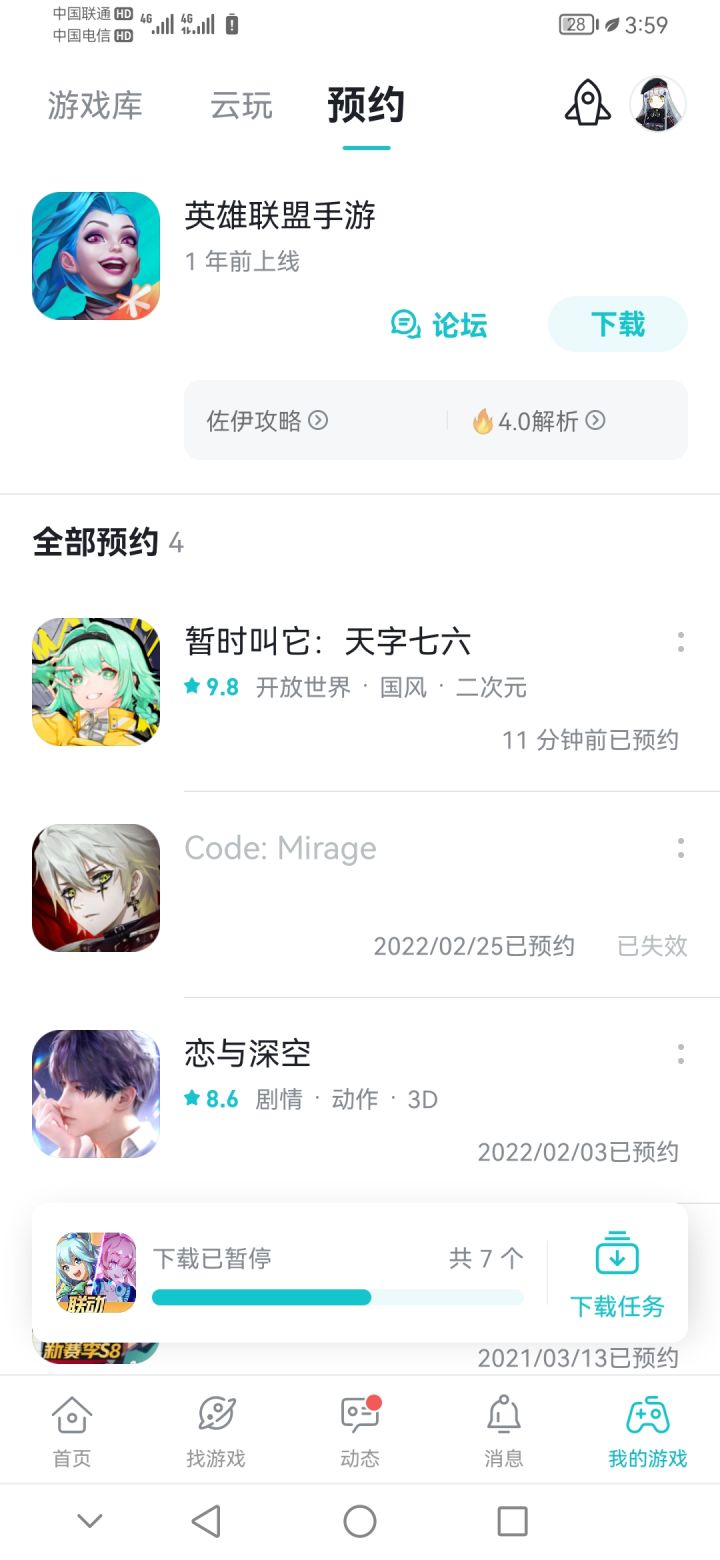Switch to the 找游戏 tab
The height and width of the screenshot is (1560, 720).
(x=216, y=1431)
